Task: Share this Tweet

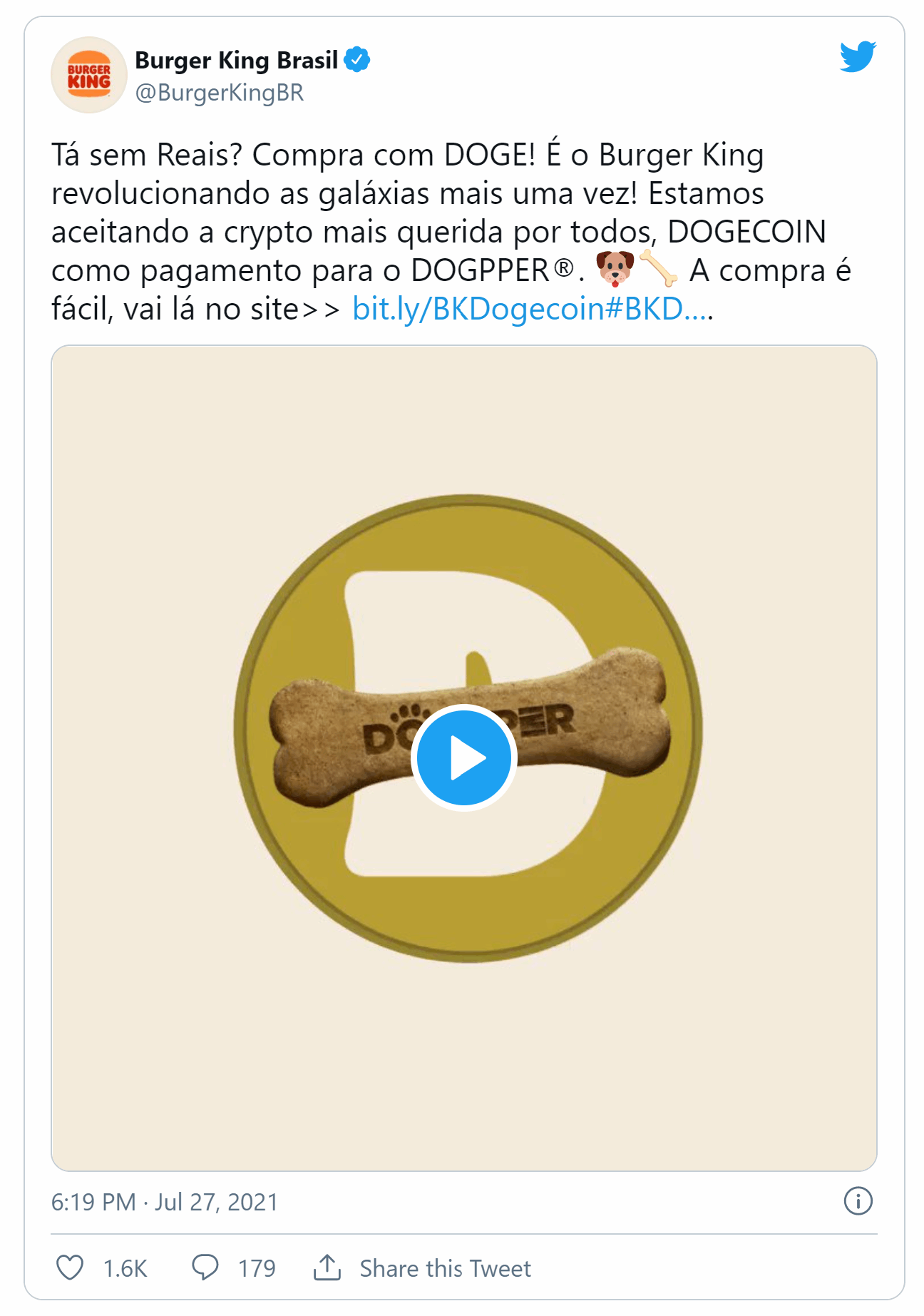Action: tap(423, 1268)
